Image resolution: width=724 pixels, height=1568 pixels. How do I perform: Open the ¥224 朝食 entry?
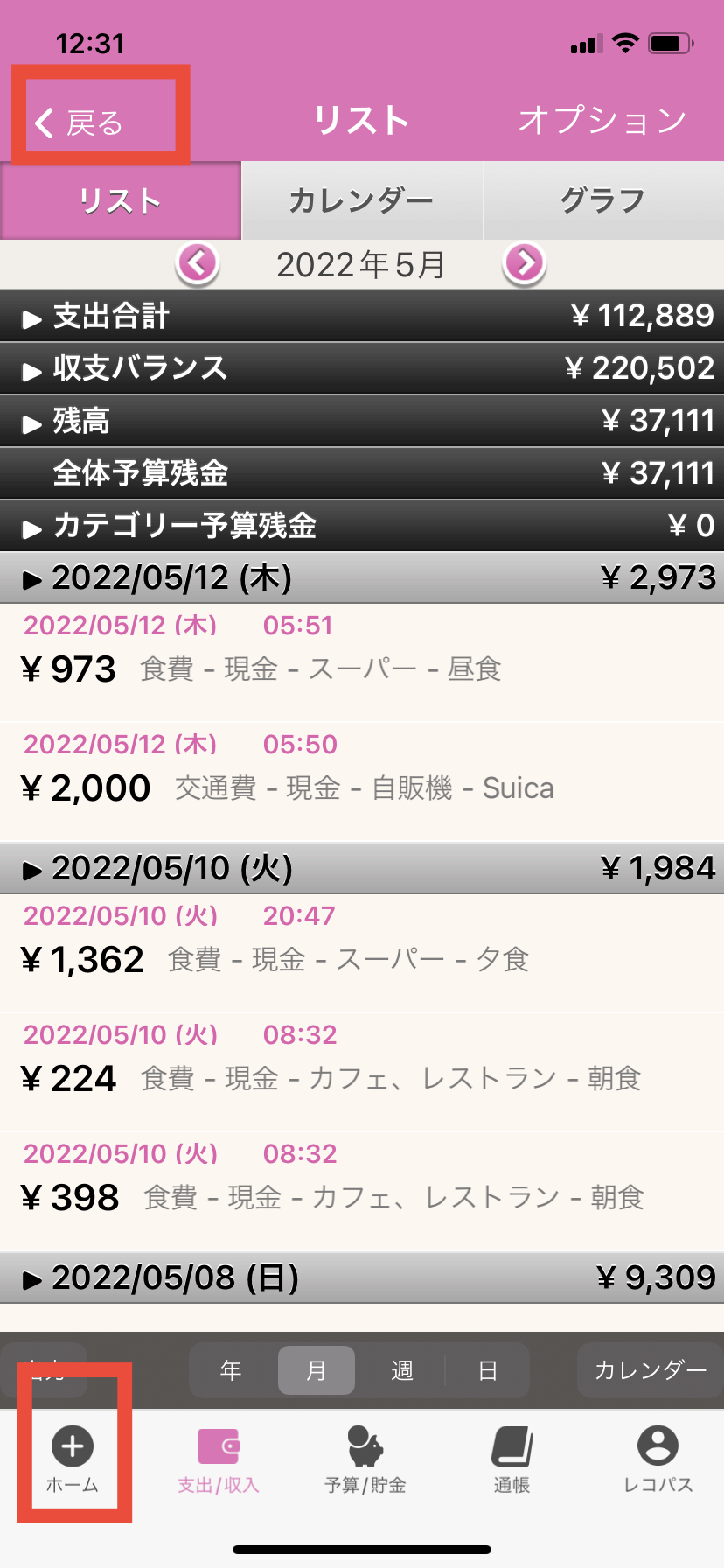[x=361, y=1071]
